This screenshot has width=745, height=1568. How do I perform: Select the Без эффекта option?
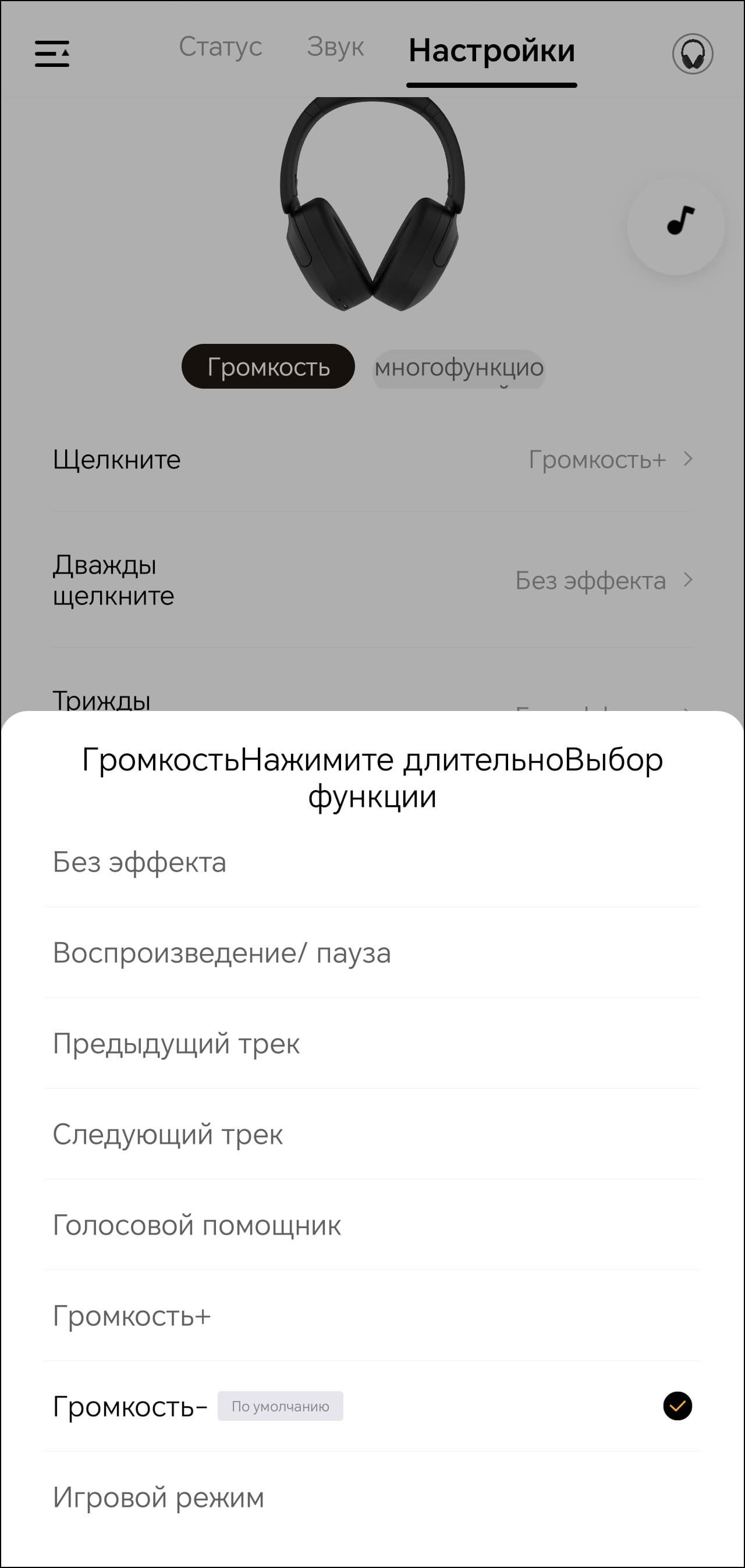tap(140, 862)
